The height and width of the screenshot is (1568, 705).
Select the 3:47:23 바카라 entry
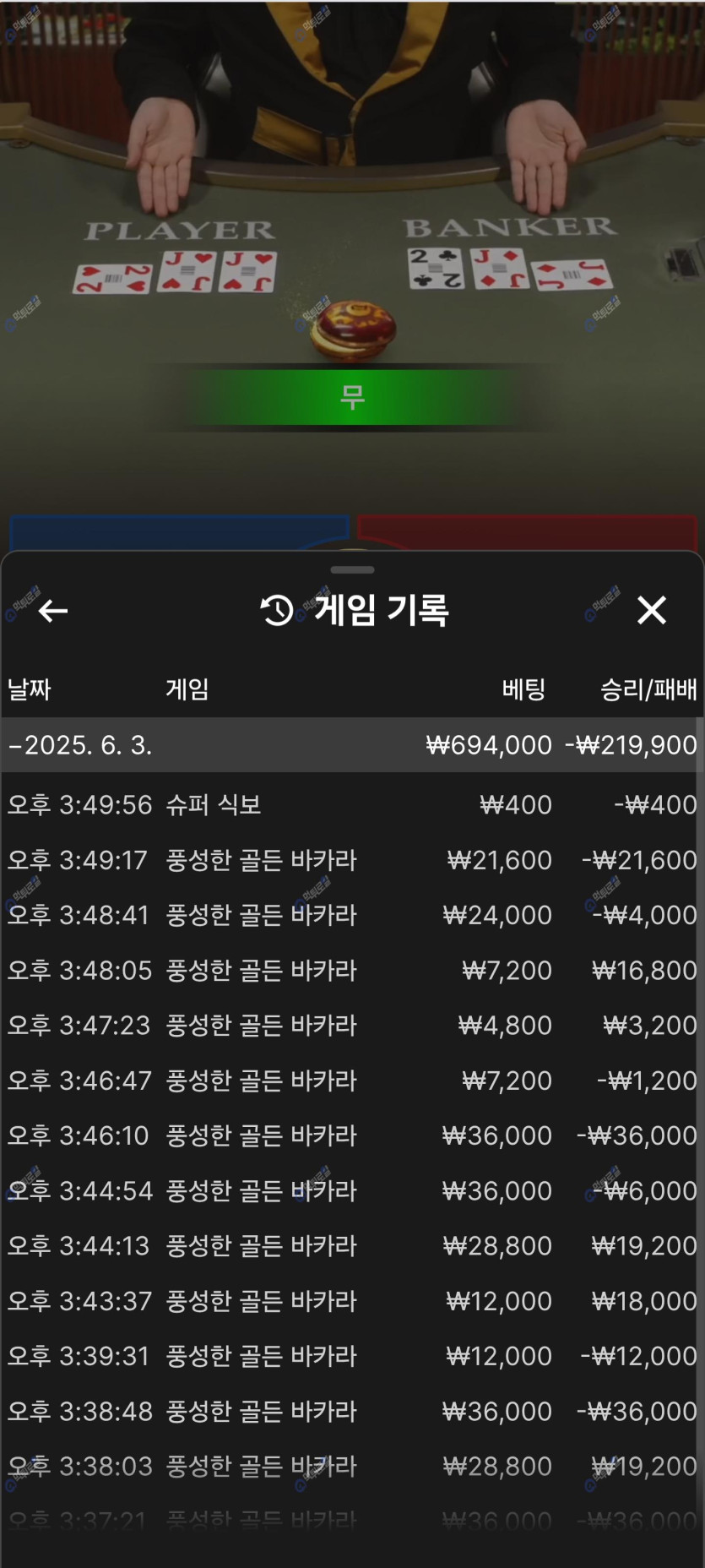(352, 1025)
